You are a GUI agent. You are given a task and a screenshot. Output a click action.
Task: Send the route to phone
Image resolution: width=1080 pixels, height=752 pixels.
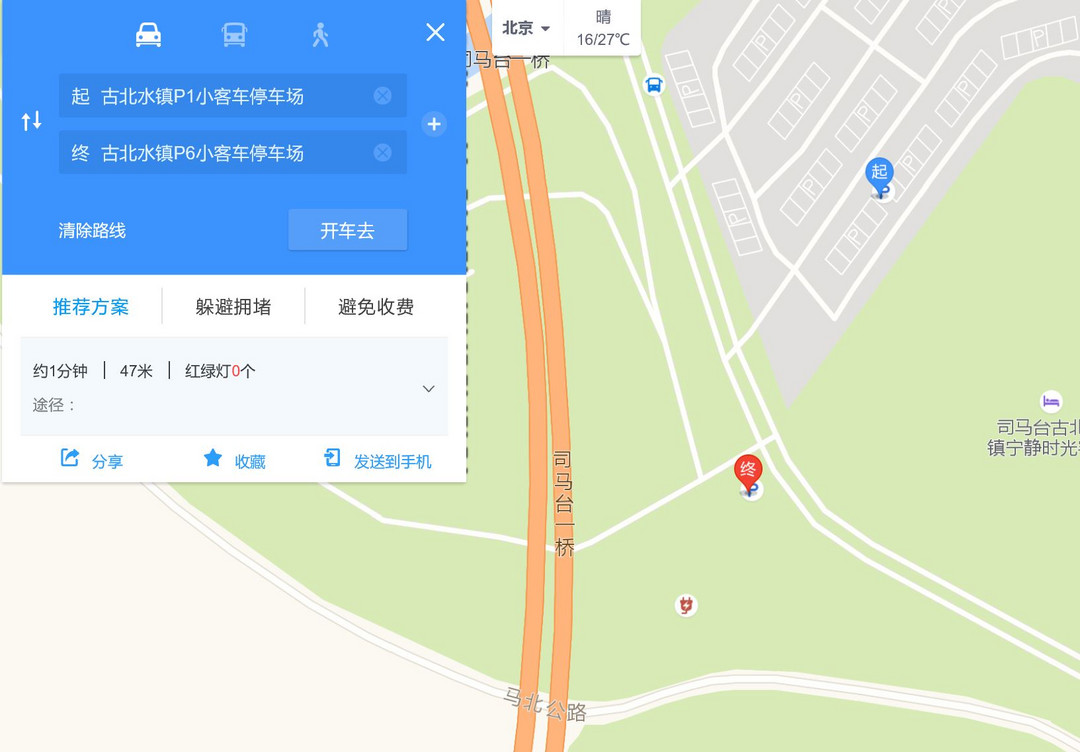coord(378,461)
